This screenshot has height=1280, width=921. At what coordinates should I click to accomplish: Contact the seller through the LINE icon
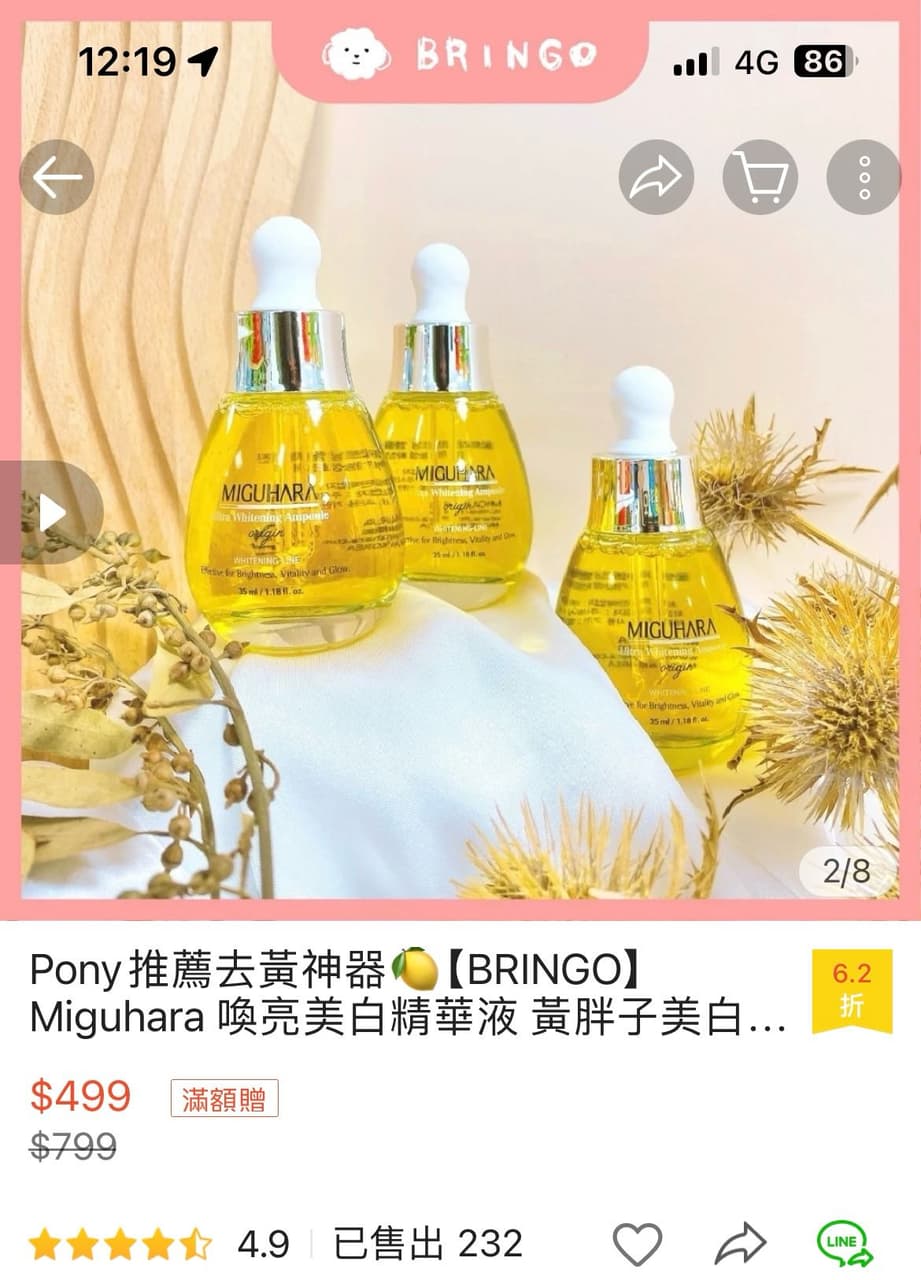pos(845,1243)
